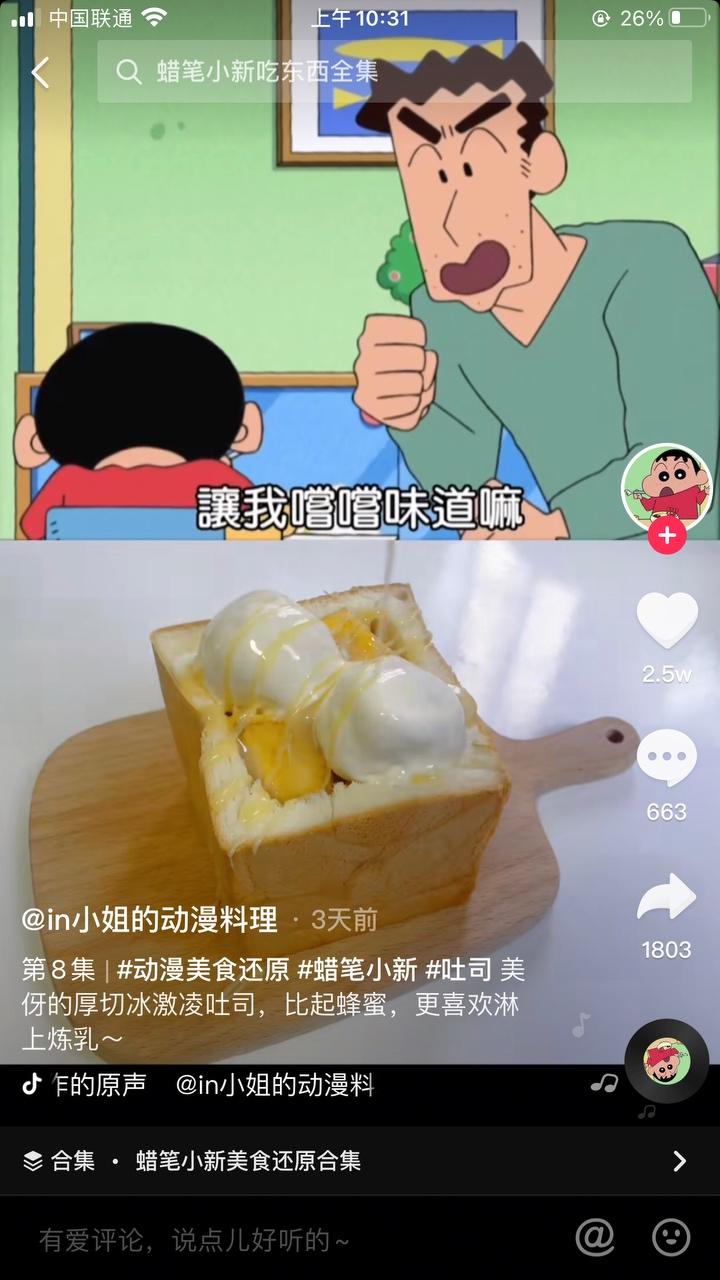
Task: Tap the search box 蜡笔小新吃东西全集
Action: click(394, 72)
